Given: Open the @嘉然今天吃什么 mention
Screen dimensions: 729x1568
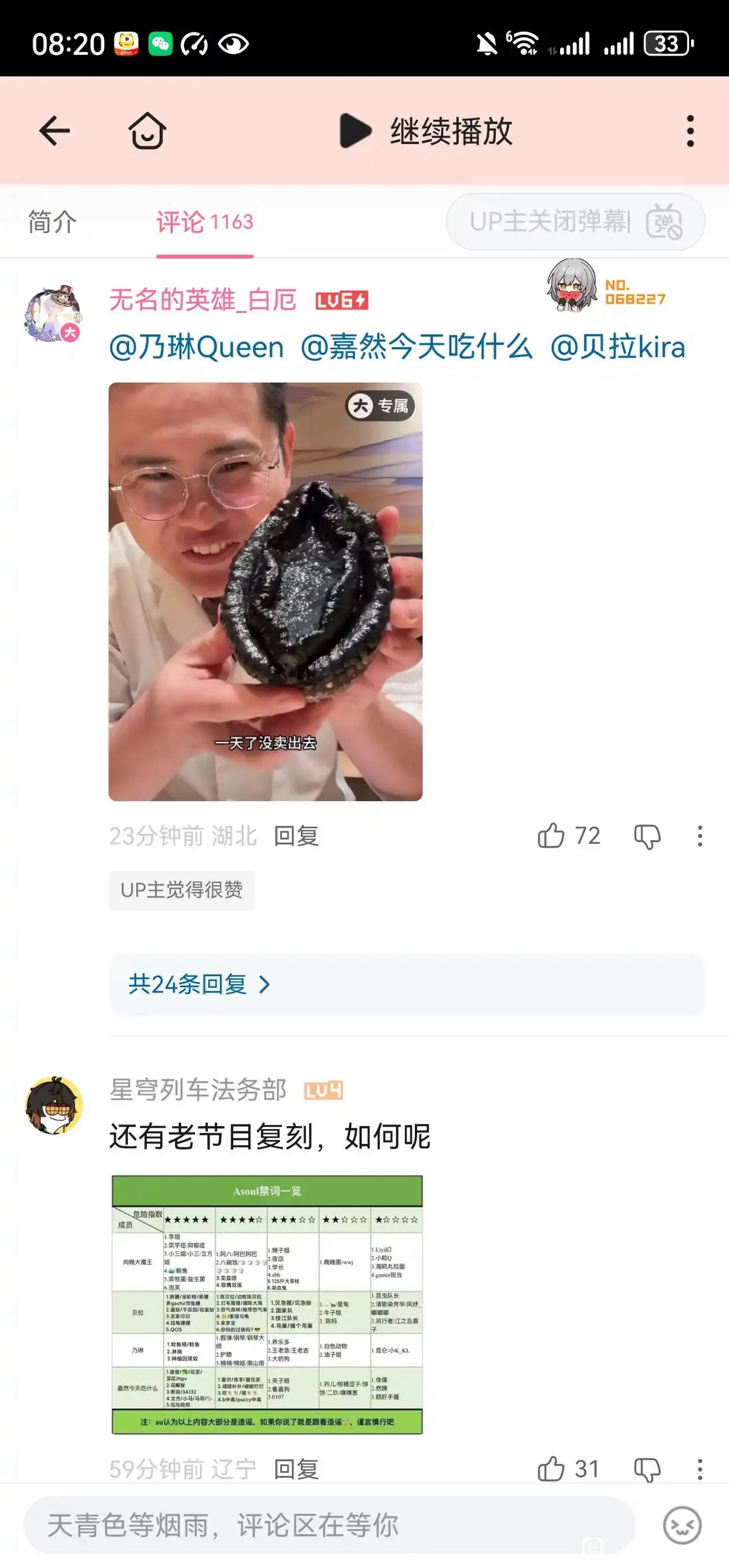Looking at the screenshot, I should pyautogui.click(x=417, y=347).
